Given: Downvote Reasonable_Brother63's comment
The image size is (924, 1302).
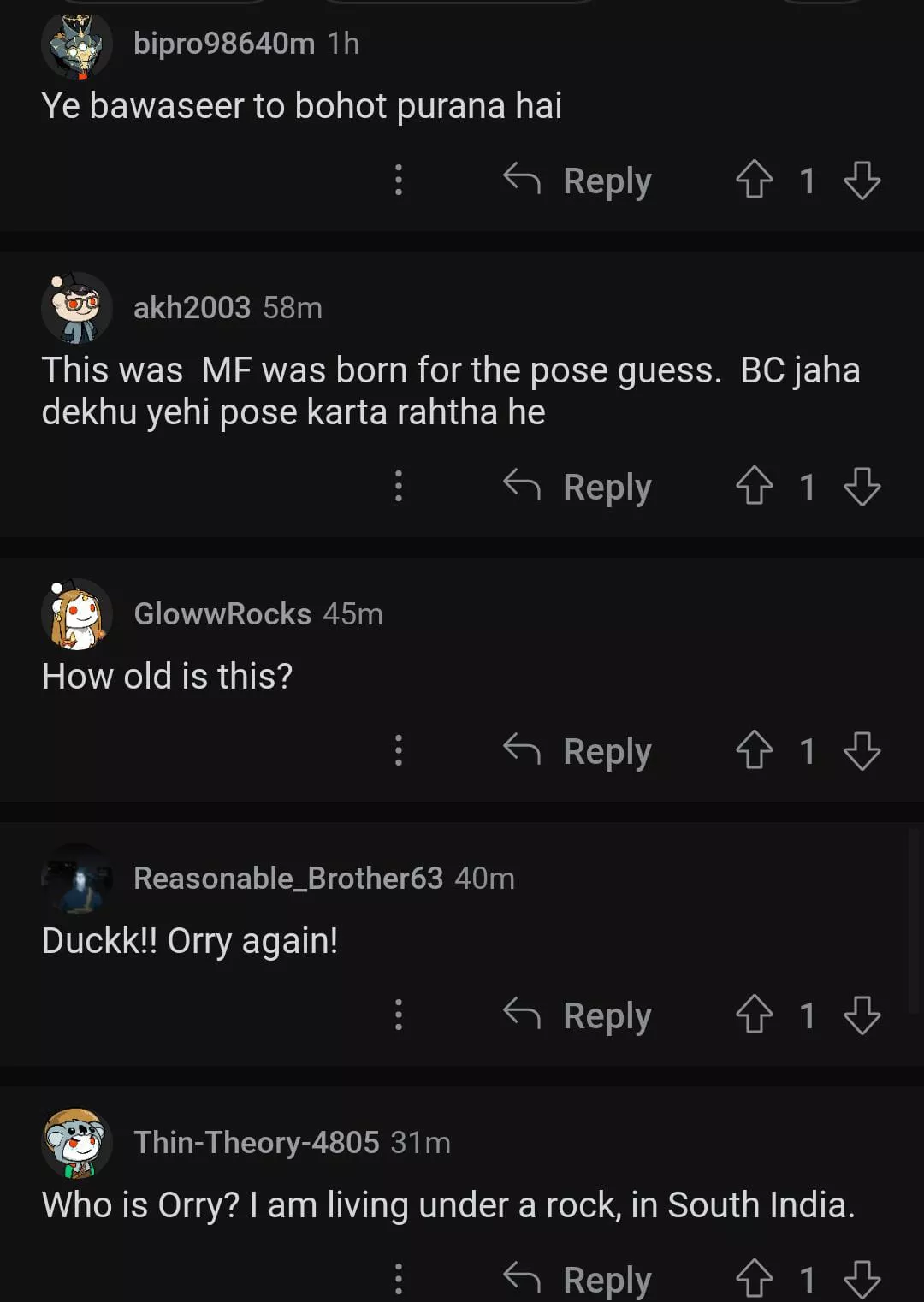Looking at the screenshot, I should point(862,1015).
